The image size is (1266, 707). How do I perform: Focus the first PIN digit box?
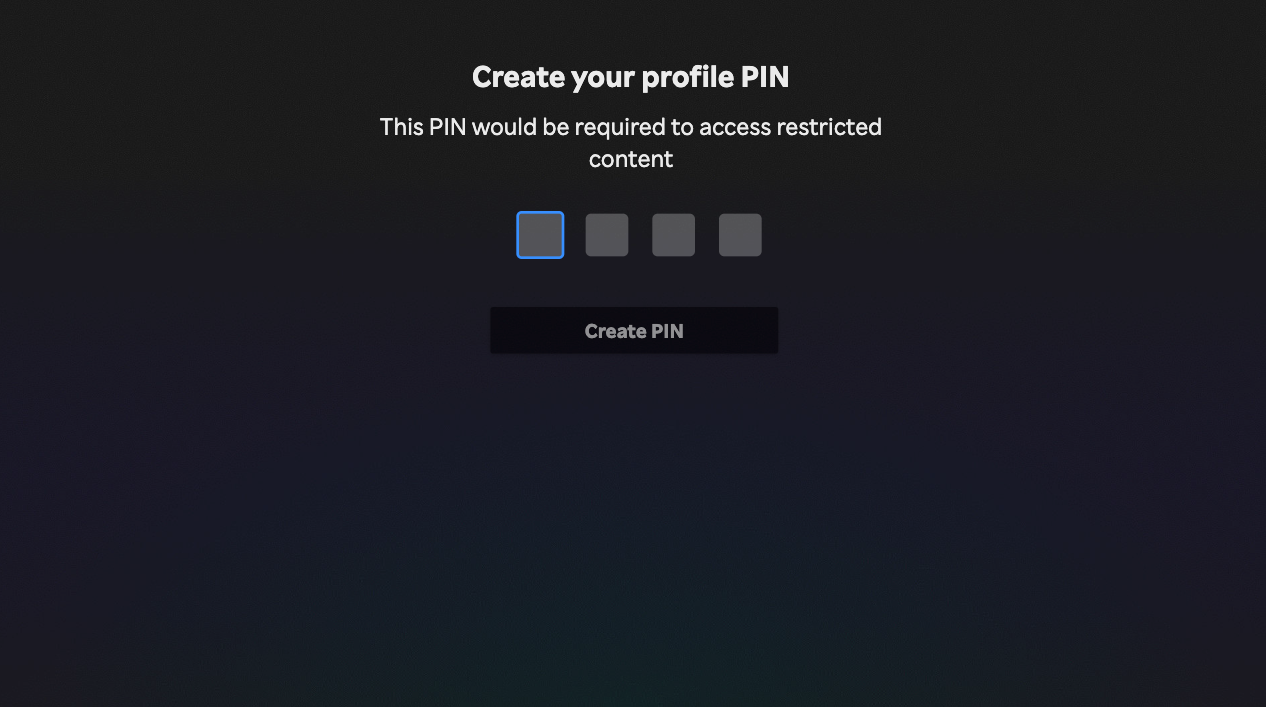pos(540,235)
